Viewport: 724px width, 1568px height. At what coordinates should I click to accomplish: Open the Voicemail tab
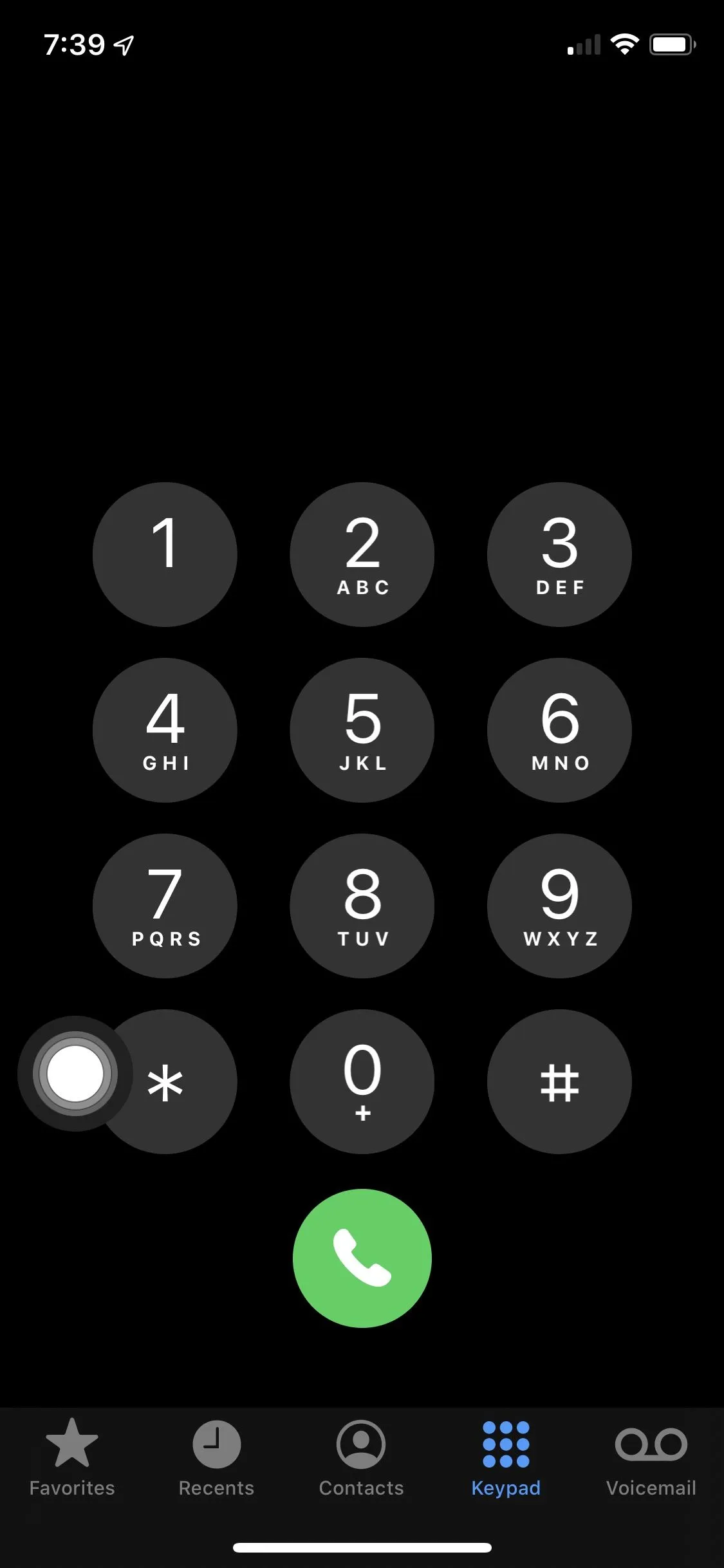pos(651,1459)
